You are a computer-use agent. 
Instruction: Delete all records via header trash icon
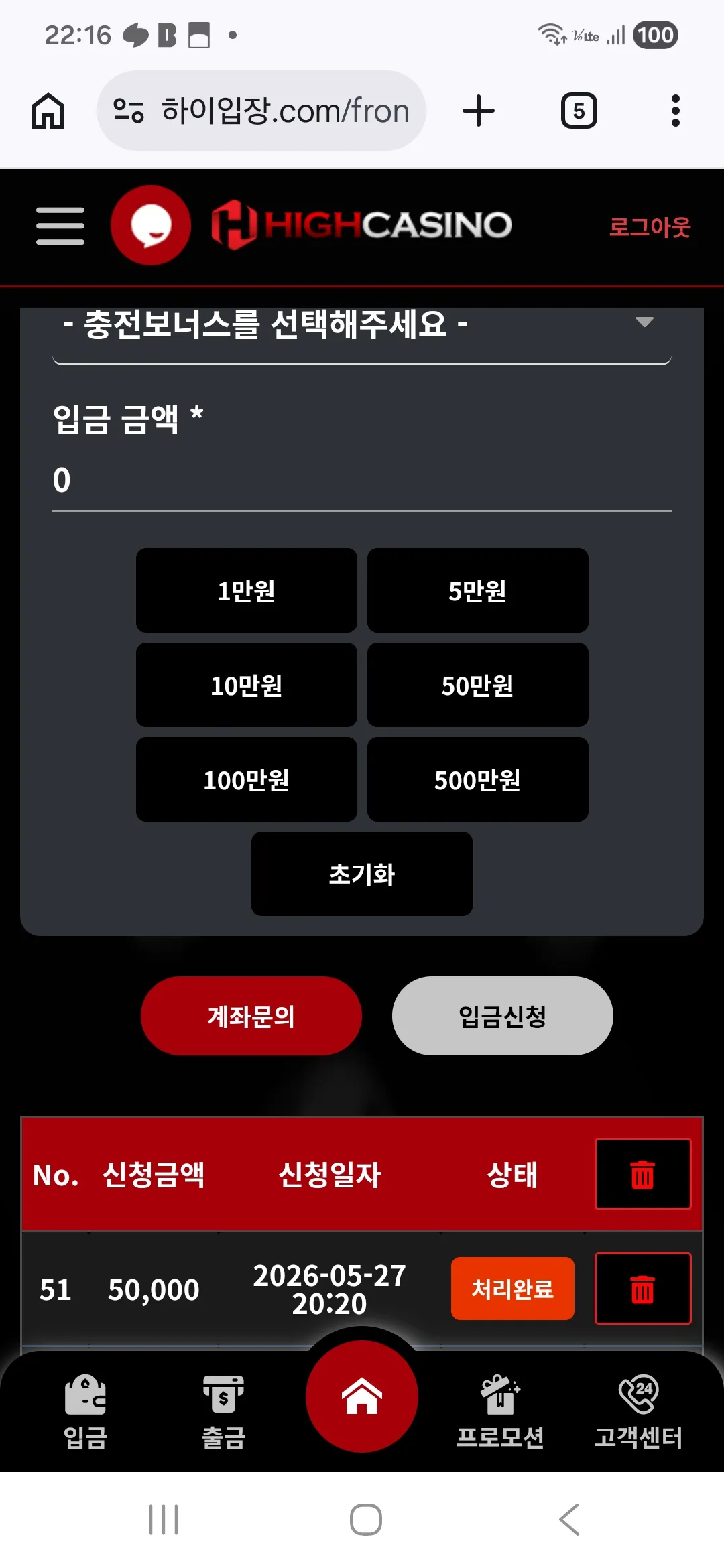(x=643, y=1174)
